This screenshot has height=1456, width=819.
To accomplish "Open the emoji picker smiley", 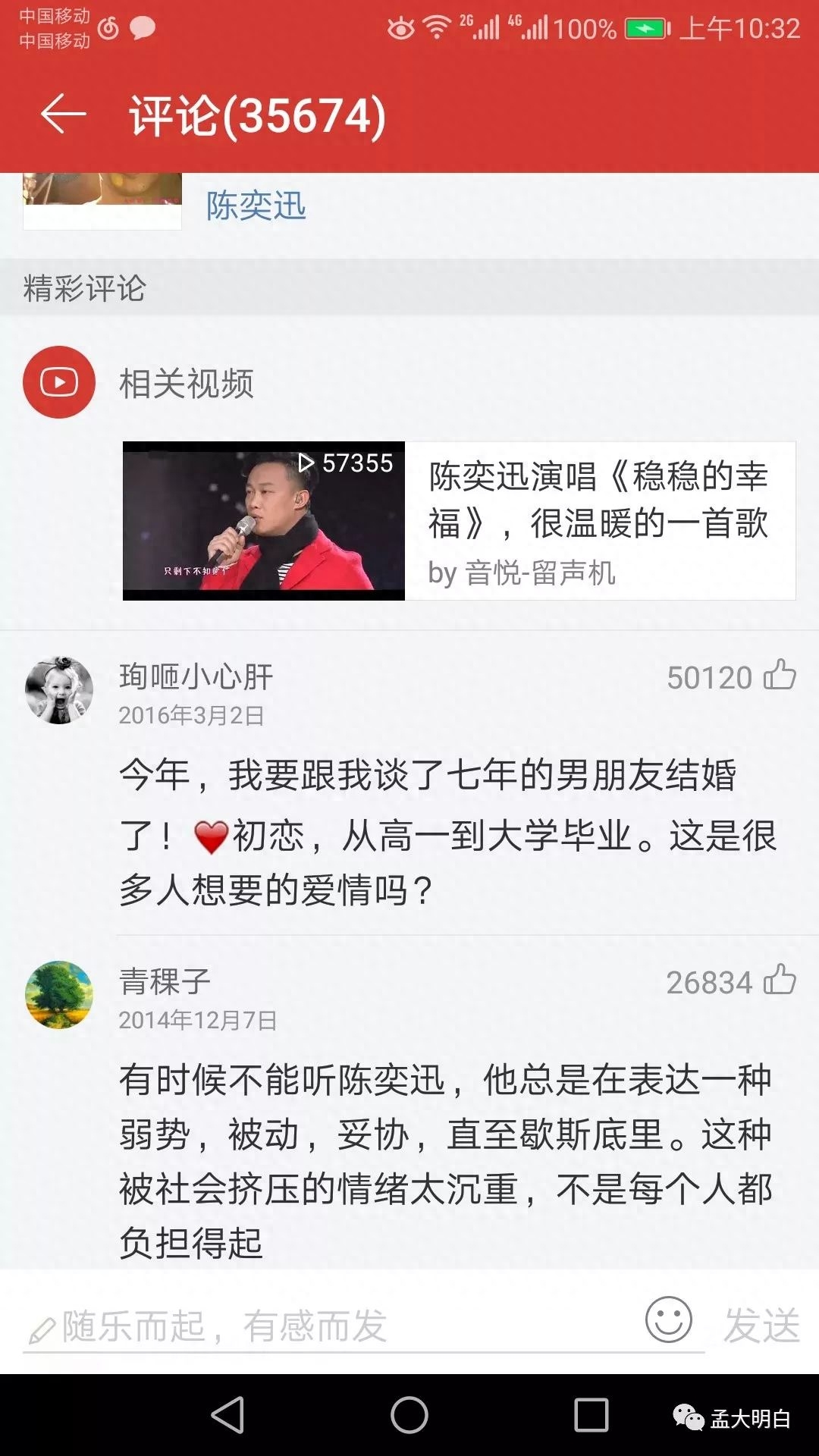I will 668,1320.
